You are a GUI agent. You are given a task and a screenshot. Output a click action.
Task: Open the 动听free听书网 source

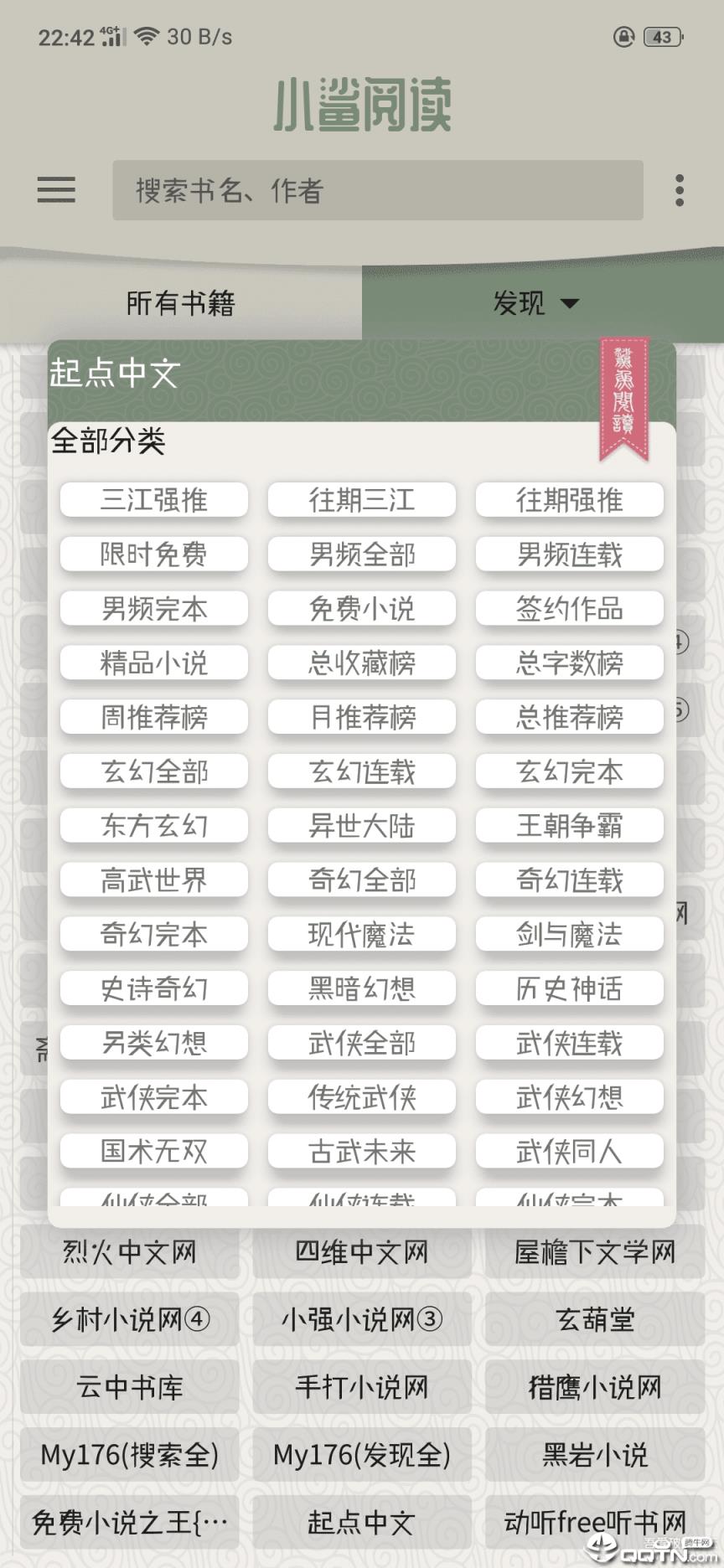point(595,1523)
